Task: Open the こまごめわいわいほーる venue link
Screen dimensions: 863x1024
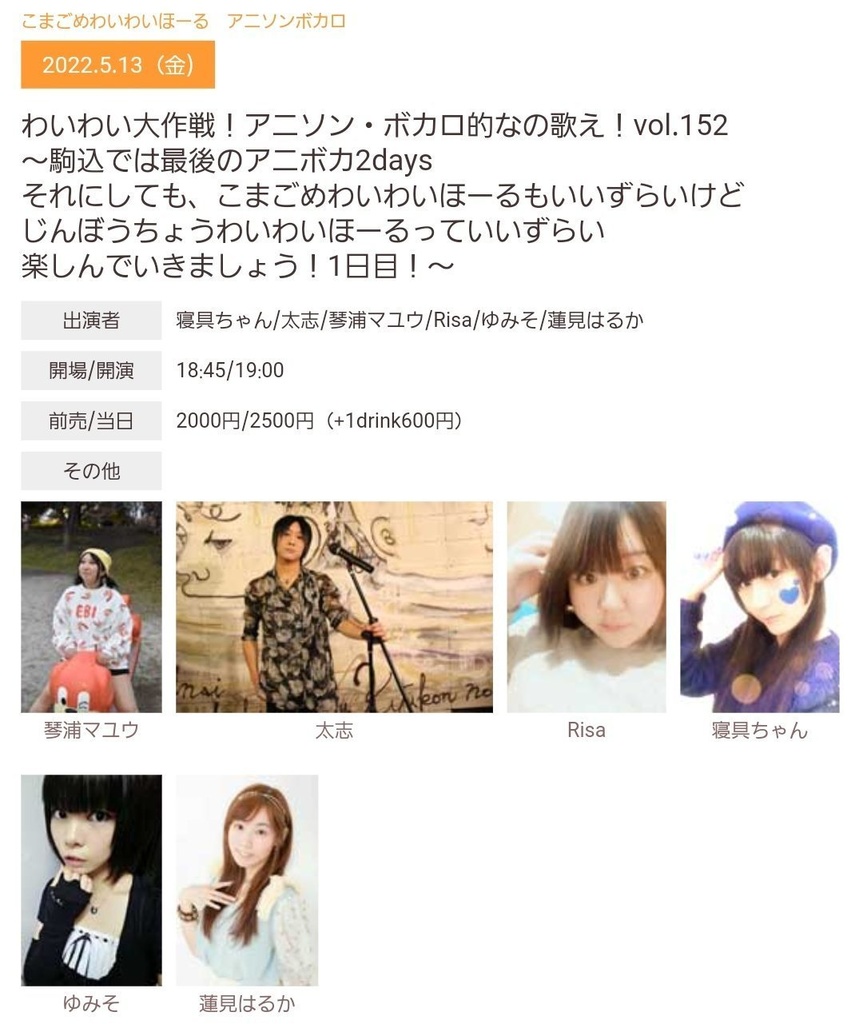Action: pos(115,21)
